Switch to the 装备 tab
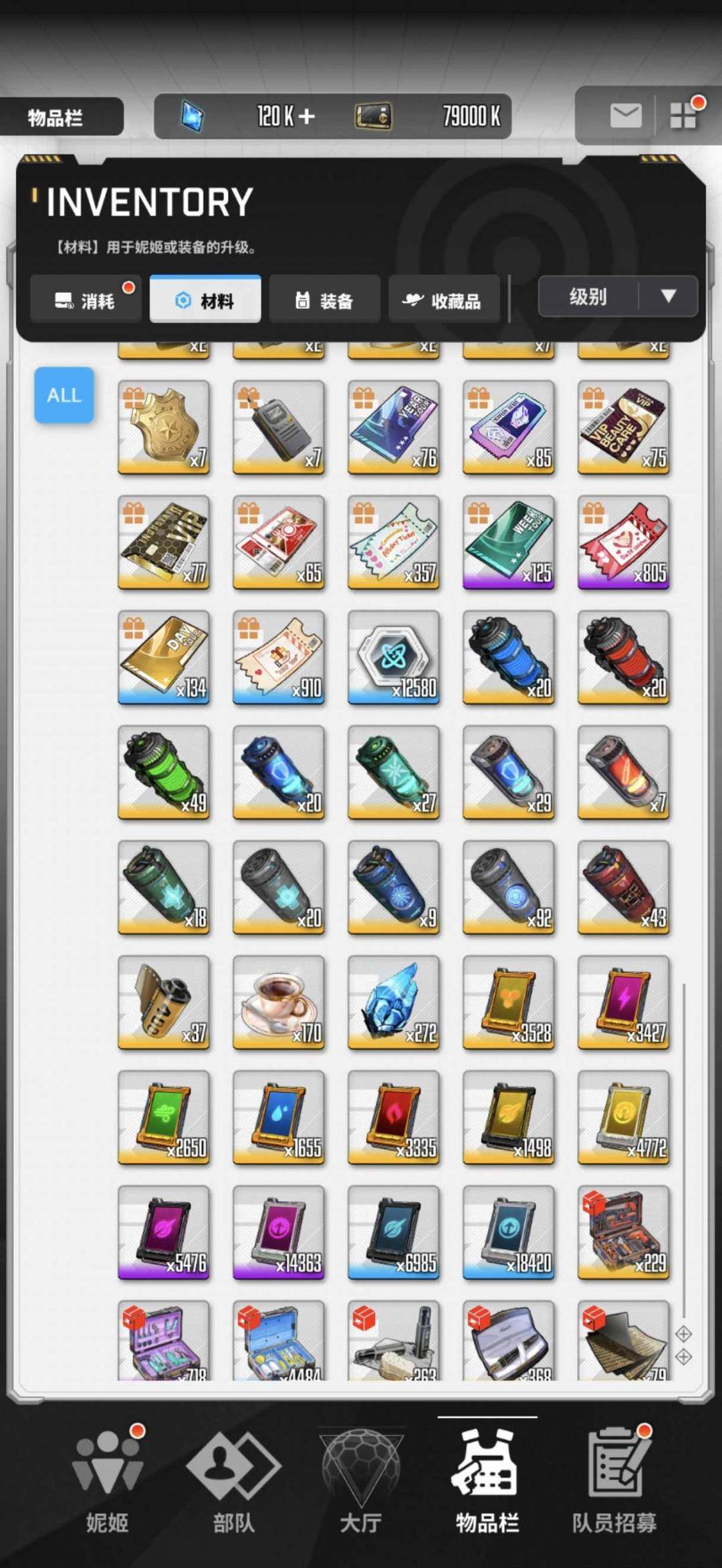722x1568 pixels. tap(324, 300)
